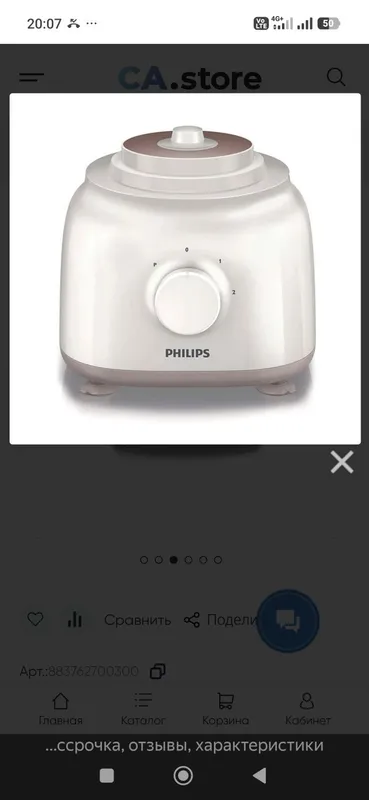Add product to favorites with heart
369x800 pixels.
(x=35, y=619)
